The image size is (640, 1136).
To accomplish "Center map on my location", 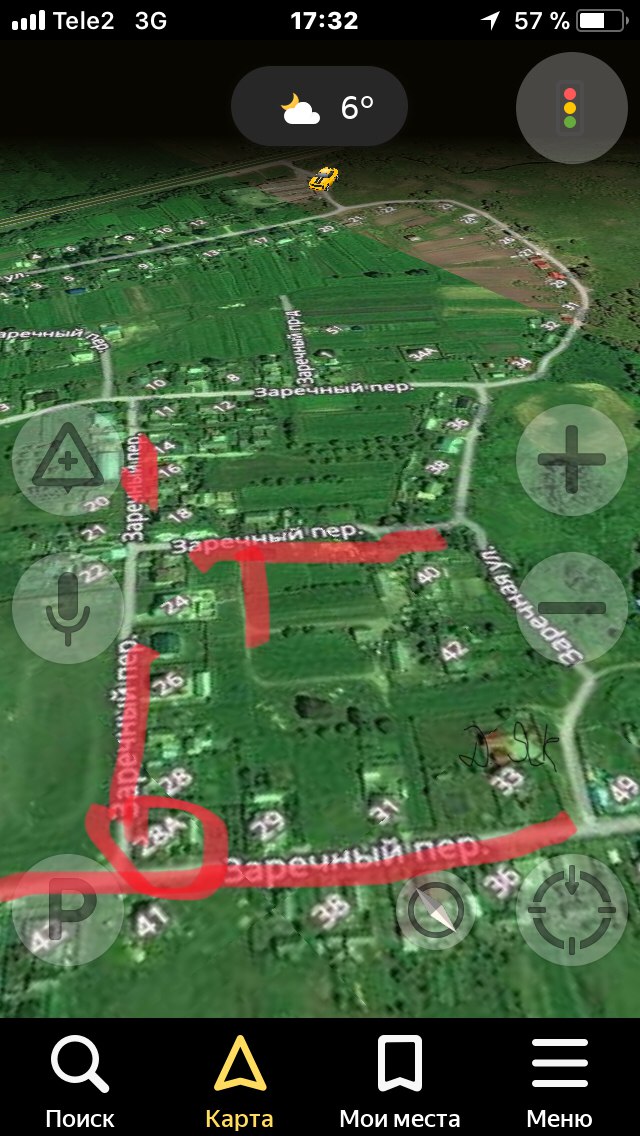I will point(571,908).
